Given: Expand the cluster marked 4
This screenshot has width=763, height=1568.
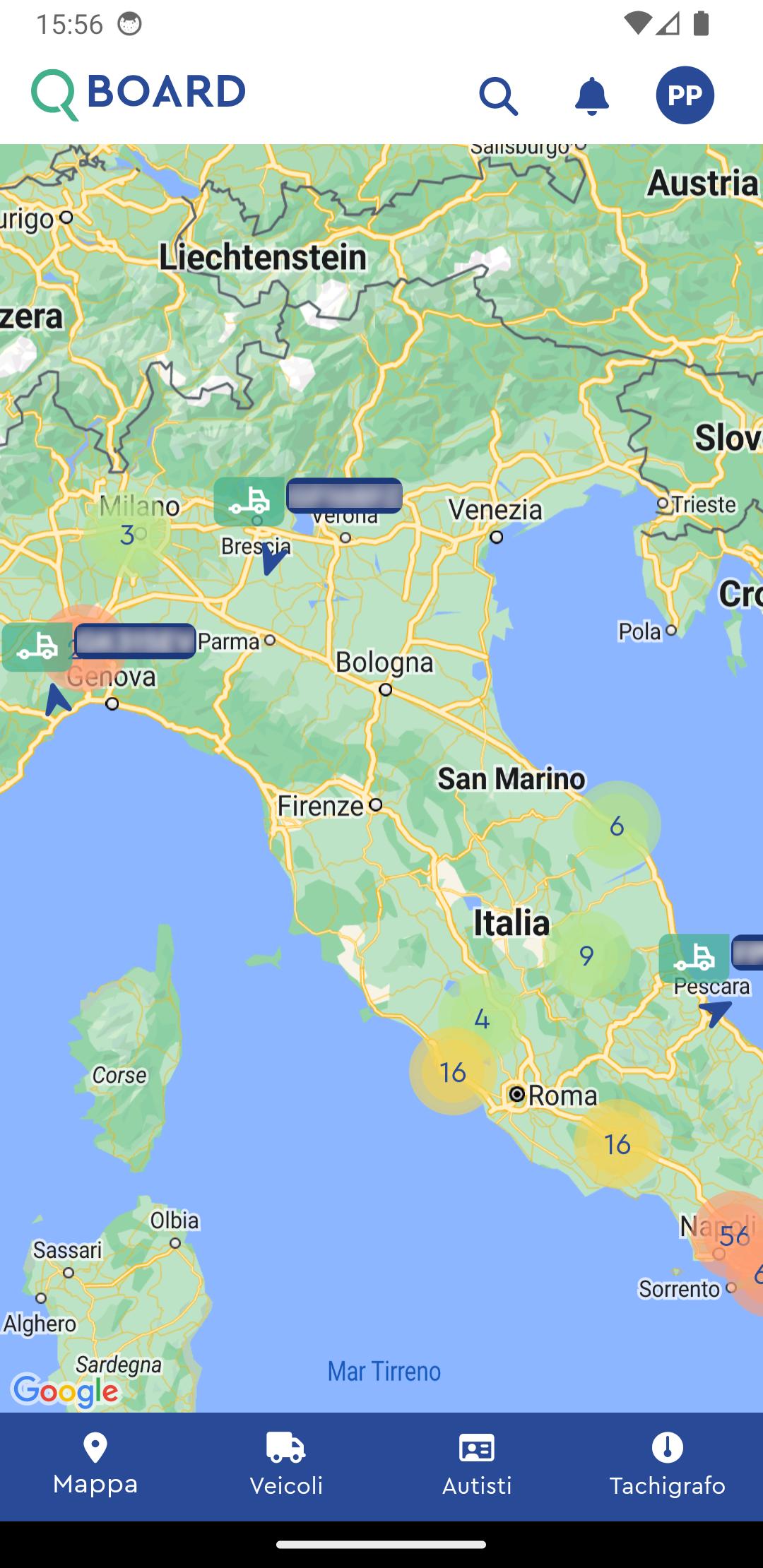Looking at the screenshot, I should click(x=482, y=1018).
